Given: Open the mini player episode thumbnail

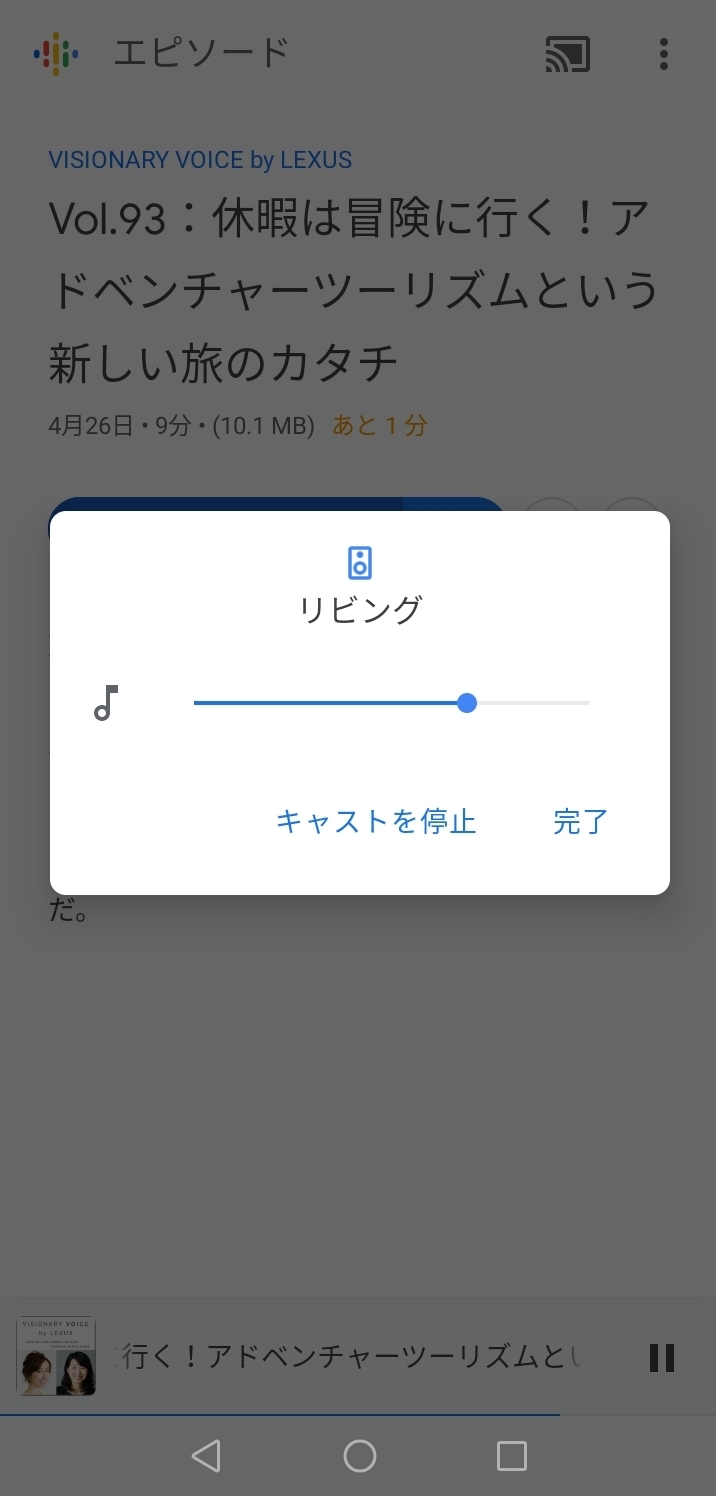Looking at the screenshot, I should pyautogui.click(x=56, y=1356).
